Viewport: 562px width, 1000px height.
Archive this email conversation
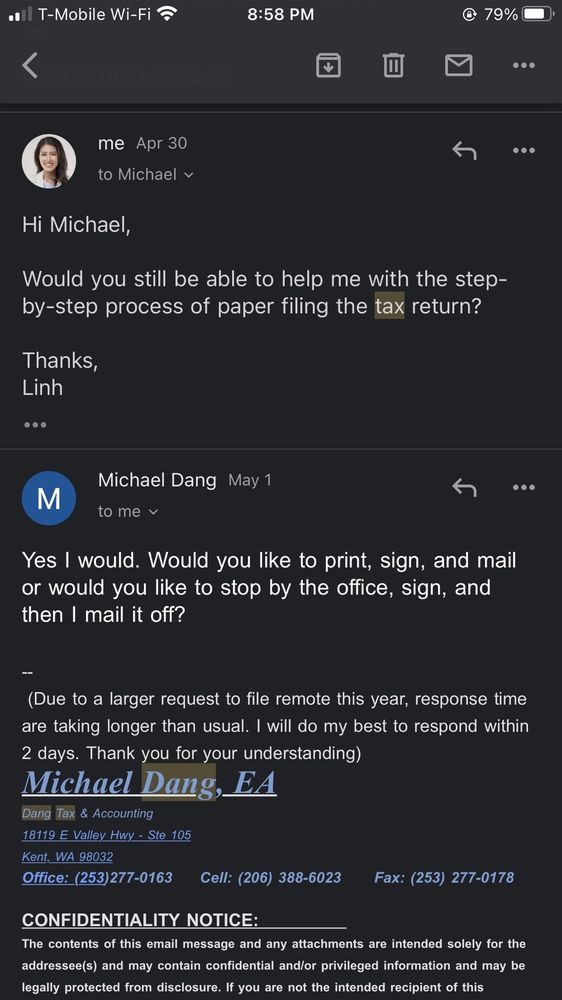click(329, 65)
